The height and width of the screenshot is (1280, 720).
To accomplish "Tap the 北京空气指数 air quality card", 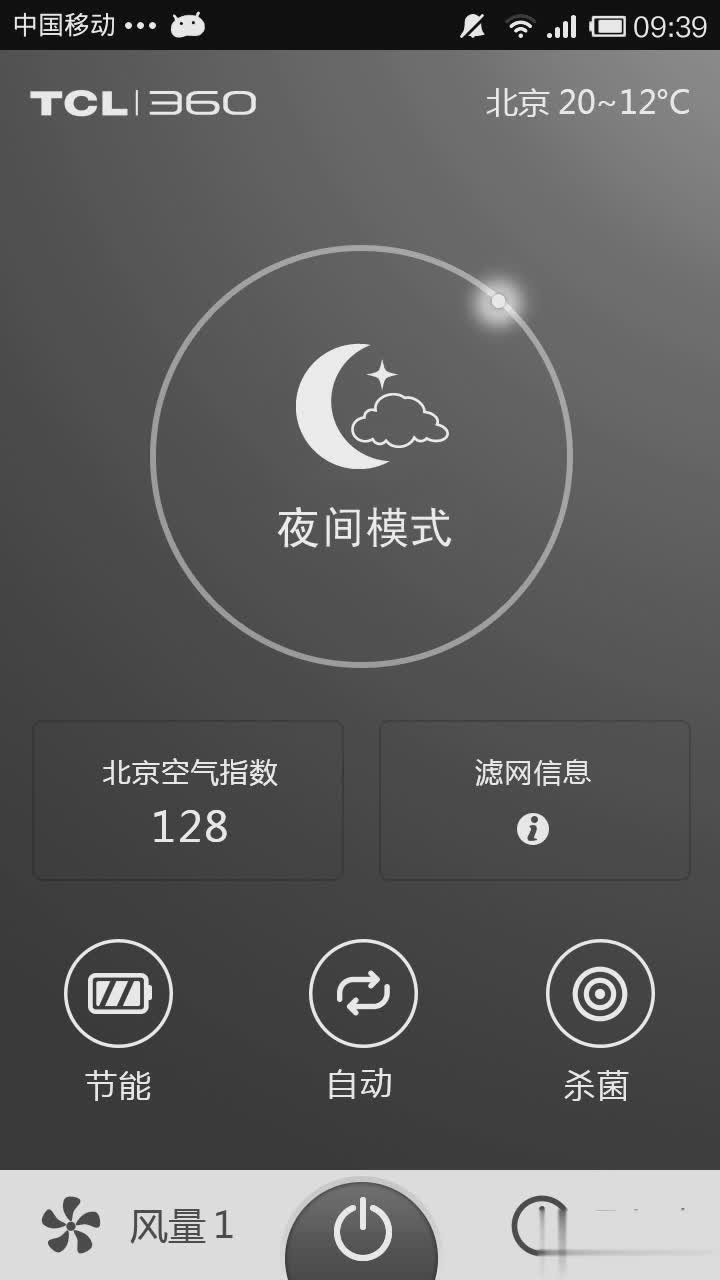I will click(187, 798).
